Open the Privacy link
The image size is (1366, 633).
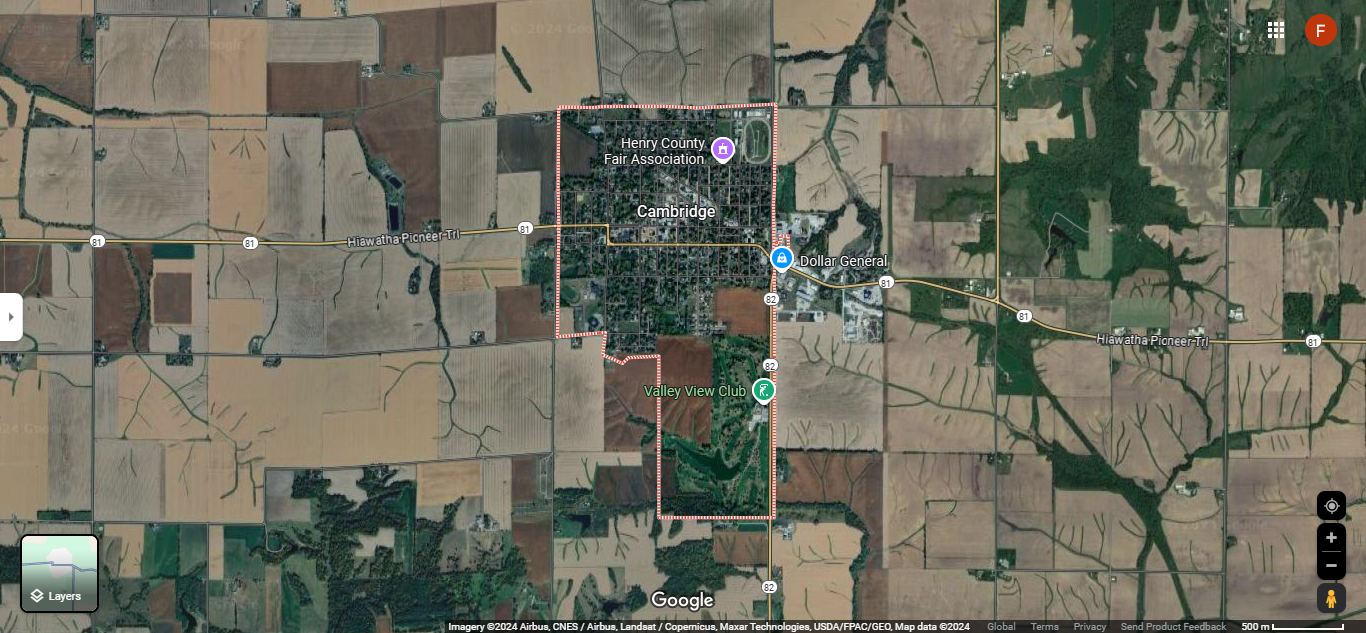[x=1090, y=627]
